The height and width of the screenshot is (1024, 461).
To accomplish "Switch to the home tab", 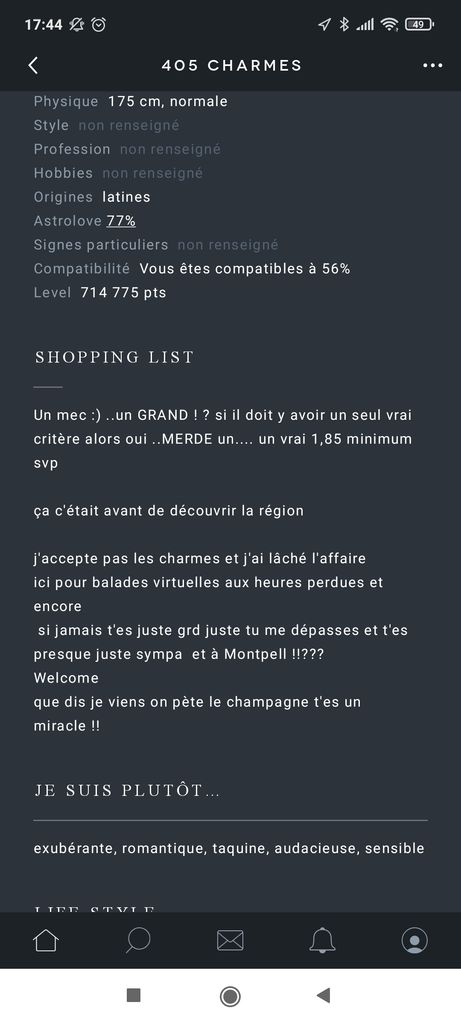I will click(x=46, y=940).
